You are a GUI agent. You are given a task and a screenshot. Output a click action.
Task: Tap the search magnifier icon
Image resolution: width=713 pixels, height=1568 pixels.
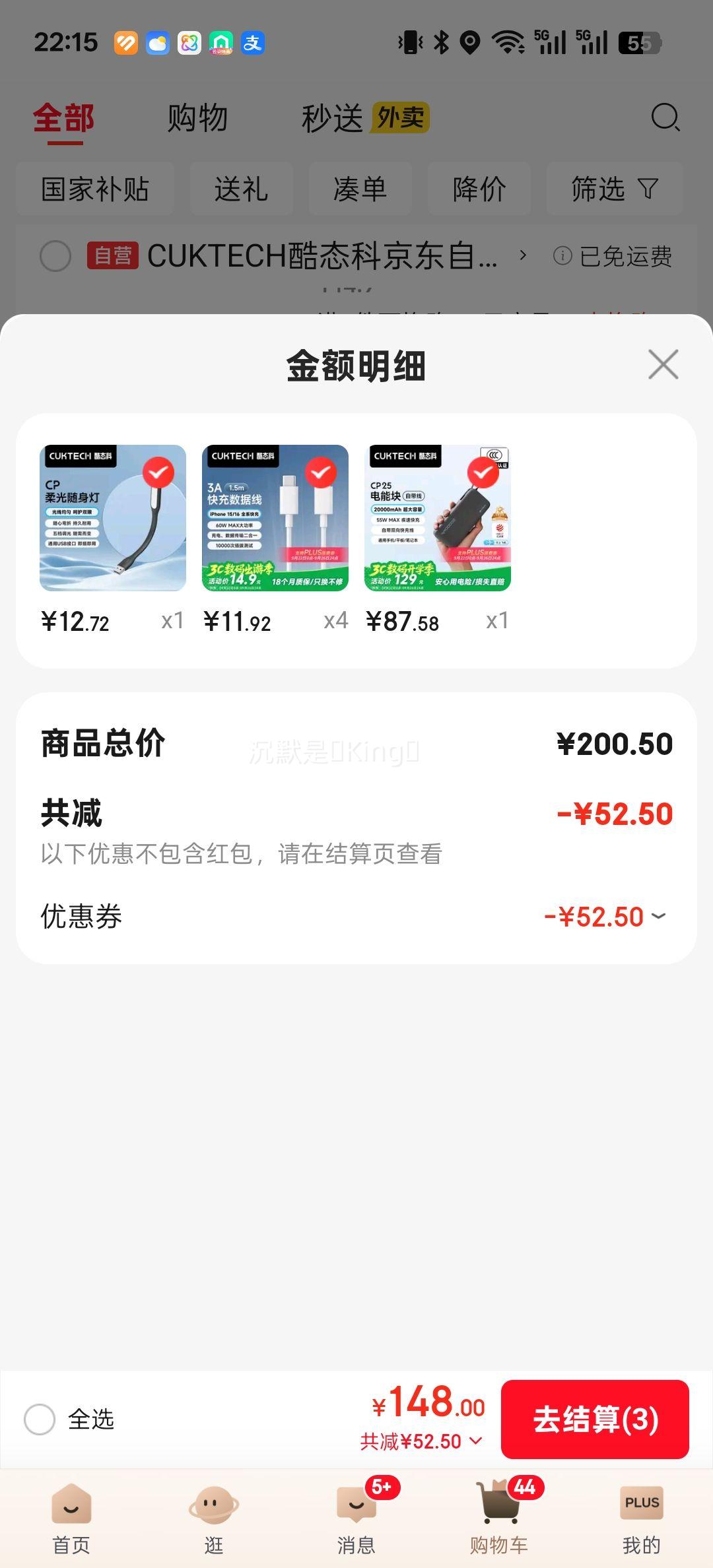coord(664,117)
